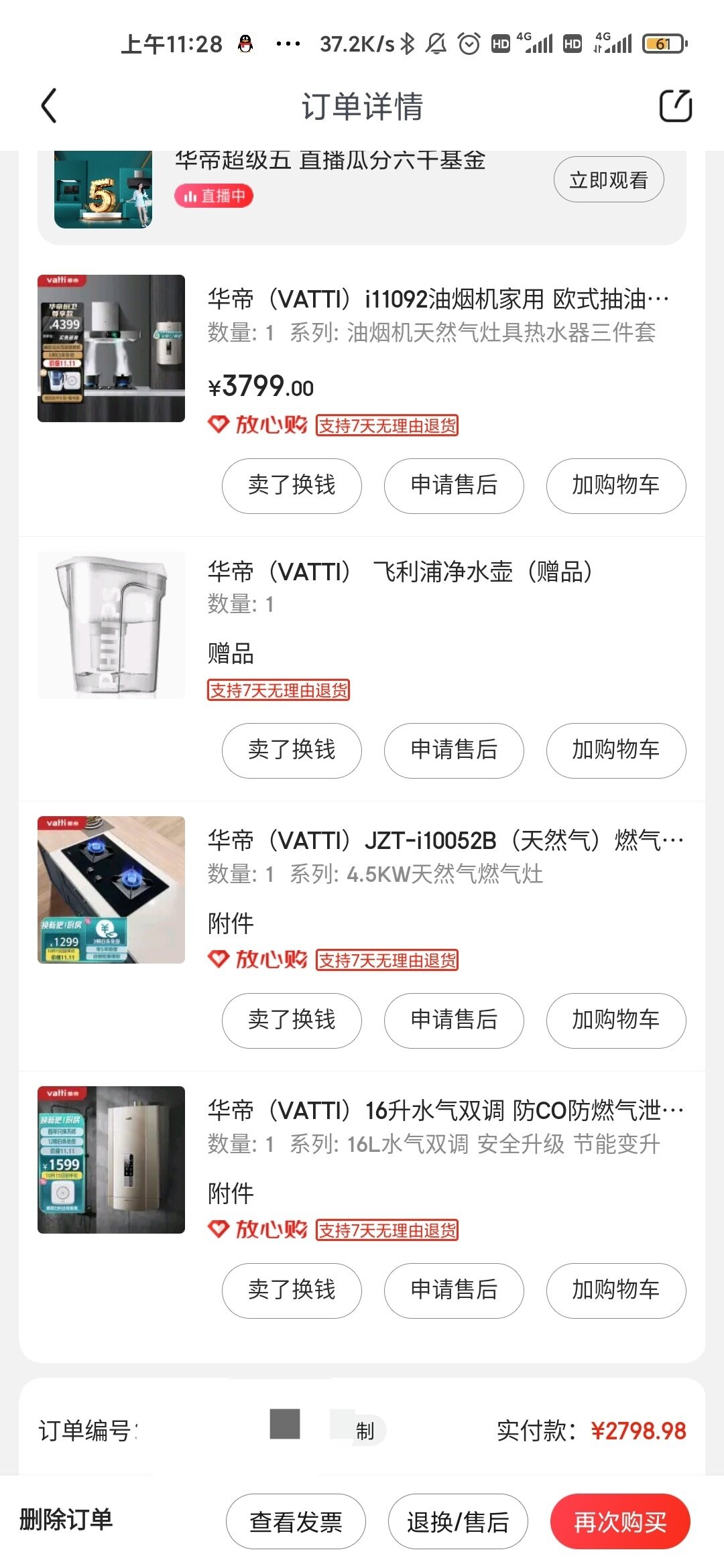
Task: Open the JZT-i10052B 燃气灶 product
Action: pyautogui.click(x=444, y=840)
